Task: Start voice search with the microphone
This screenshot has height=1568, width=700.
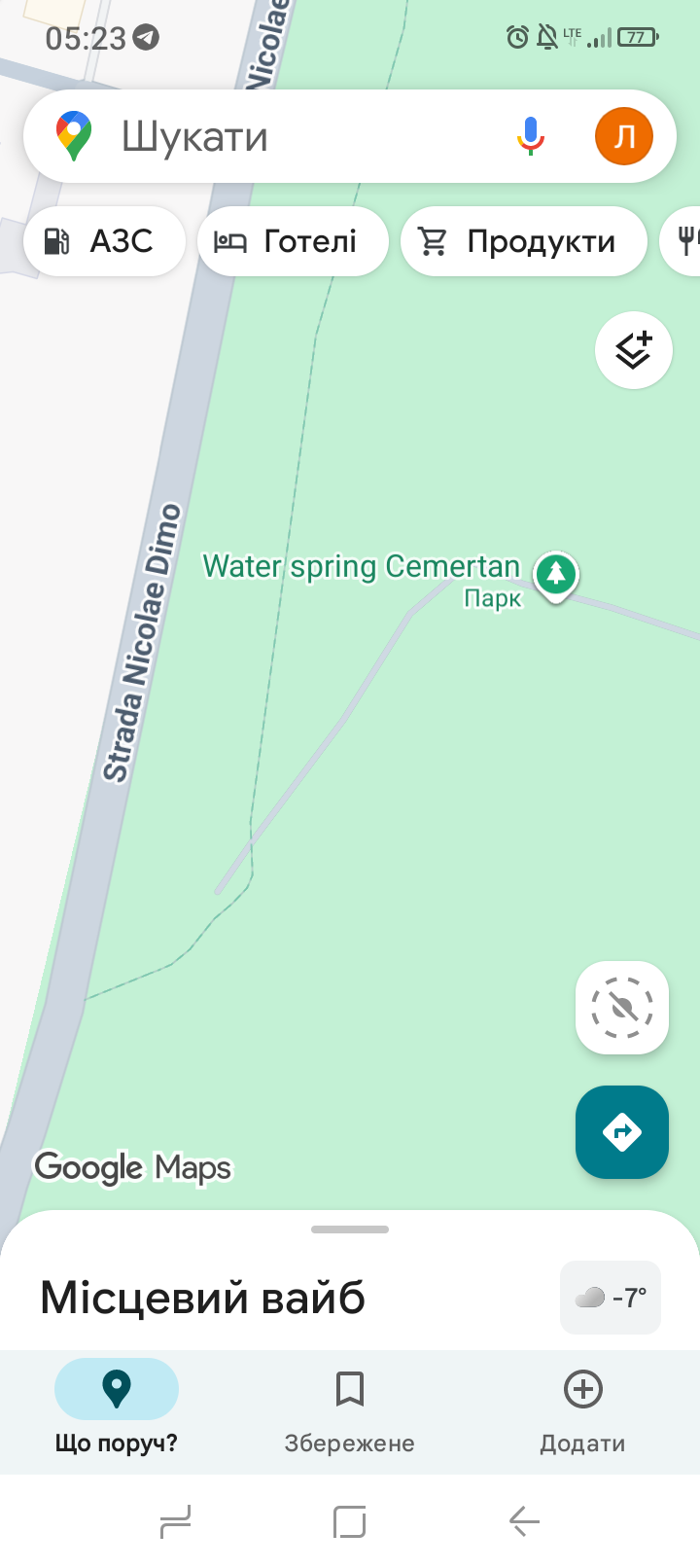Action: coord(530,136)
